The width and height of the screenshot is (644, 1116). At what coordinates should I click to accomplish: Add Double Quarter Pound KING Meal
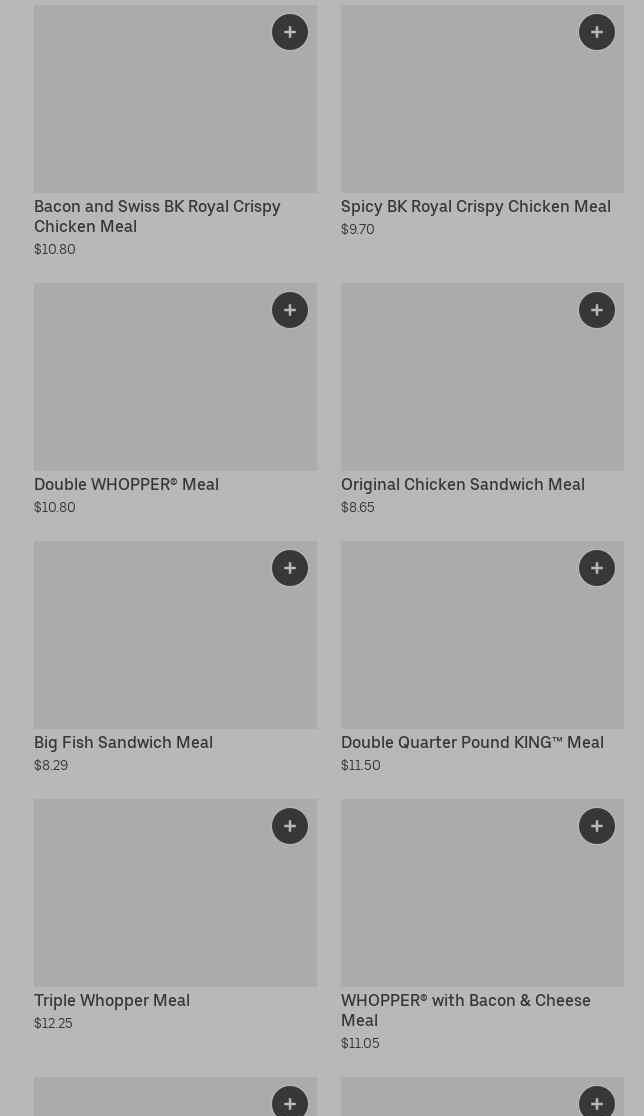tap(597, 568)
